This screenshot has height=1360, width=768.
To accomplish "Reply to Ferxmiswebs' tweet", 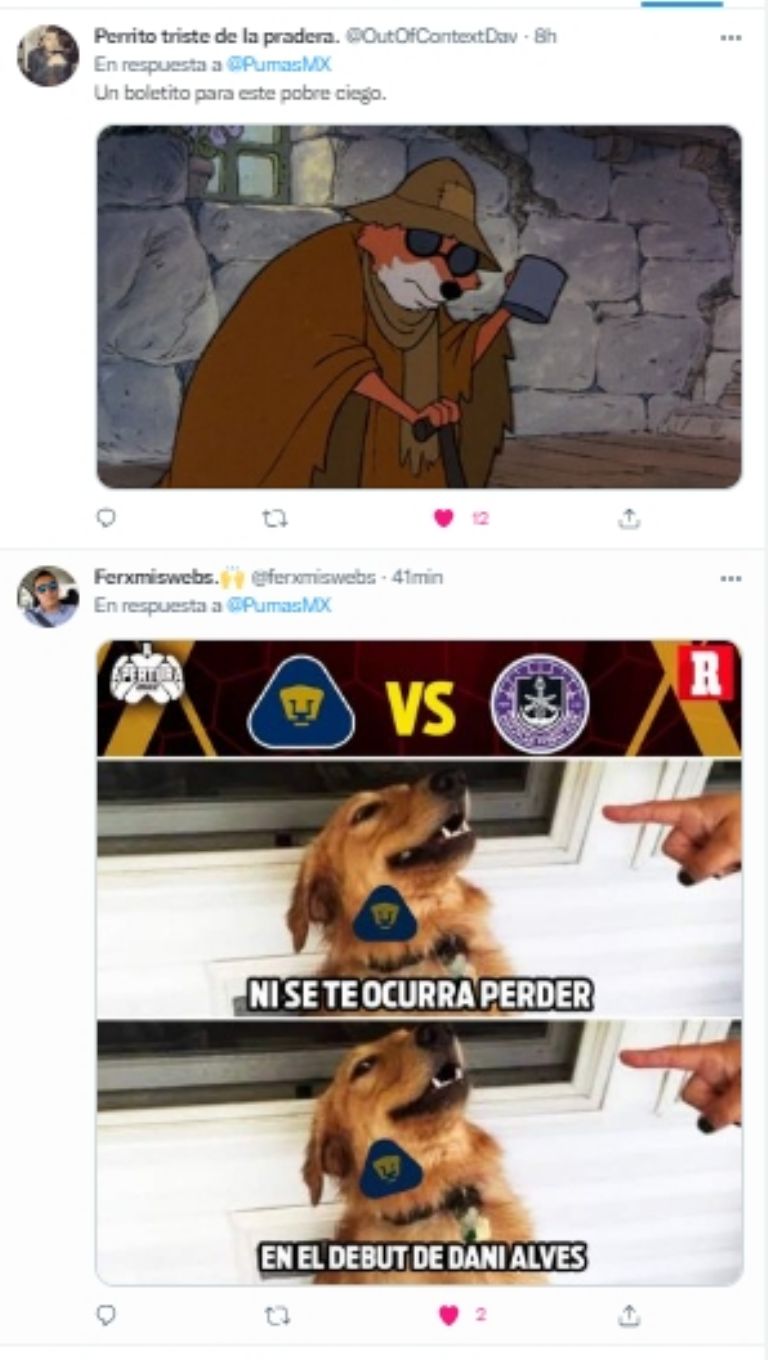I will tap(106, 1316).
